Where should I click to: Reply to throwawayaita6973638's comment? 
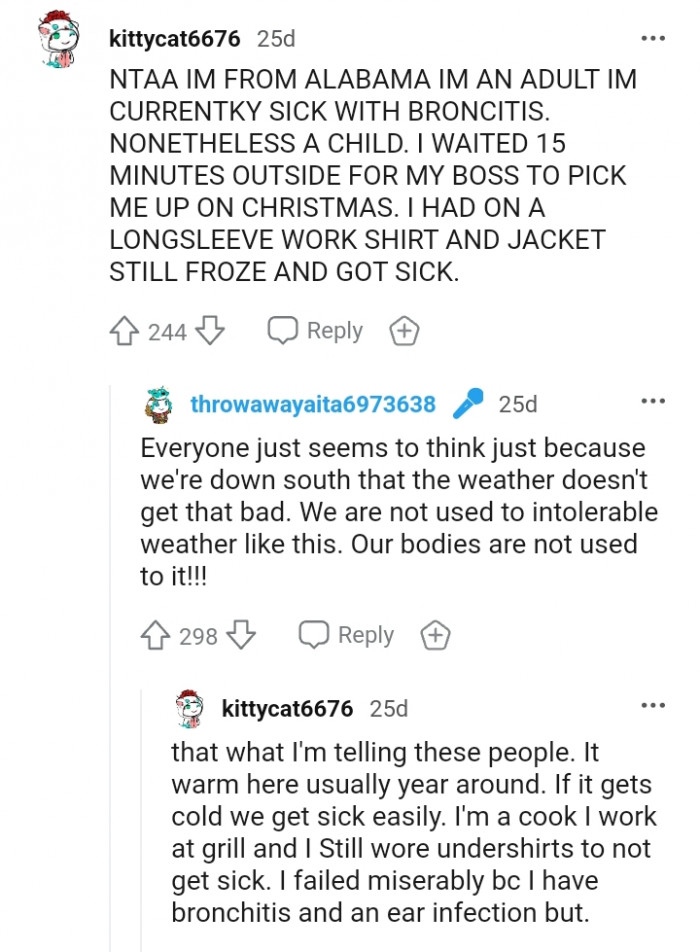[x=347, y=635]
